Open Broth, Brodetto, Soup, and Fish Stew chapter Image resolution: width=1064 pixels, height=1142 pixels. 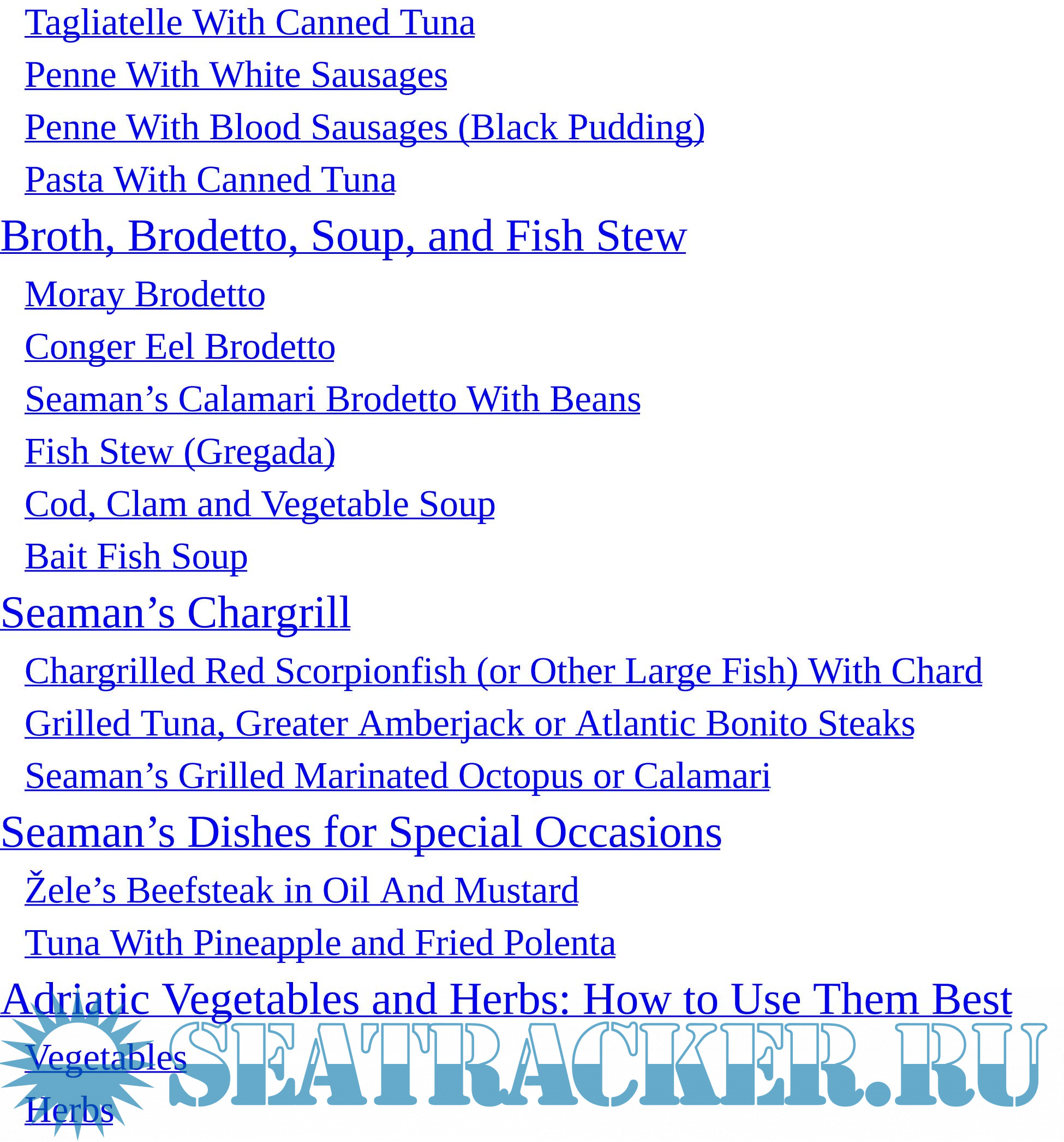click(343, 236)
